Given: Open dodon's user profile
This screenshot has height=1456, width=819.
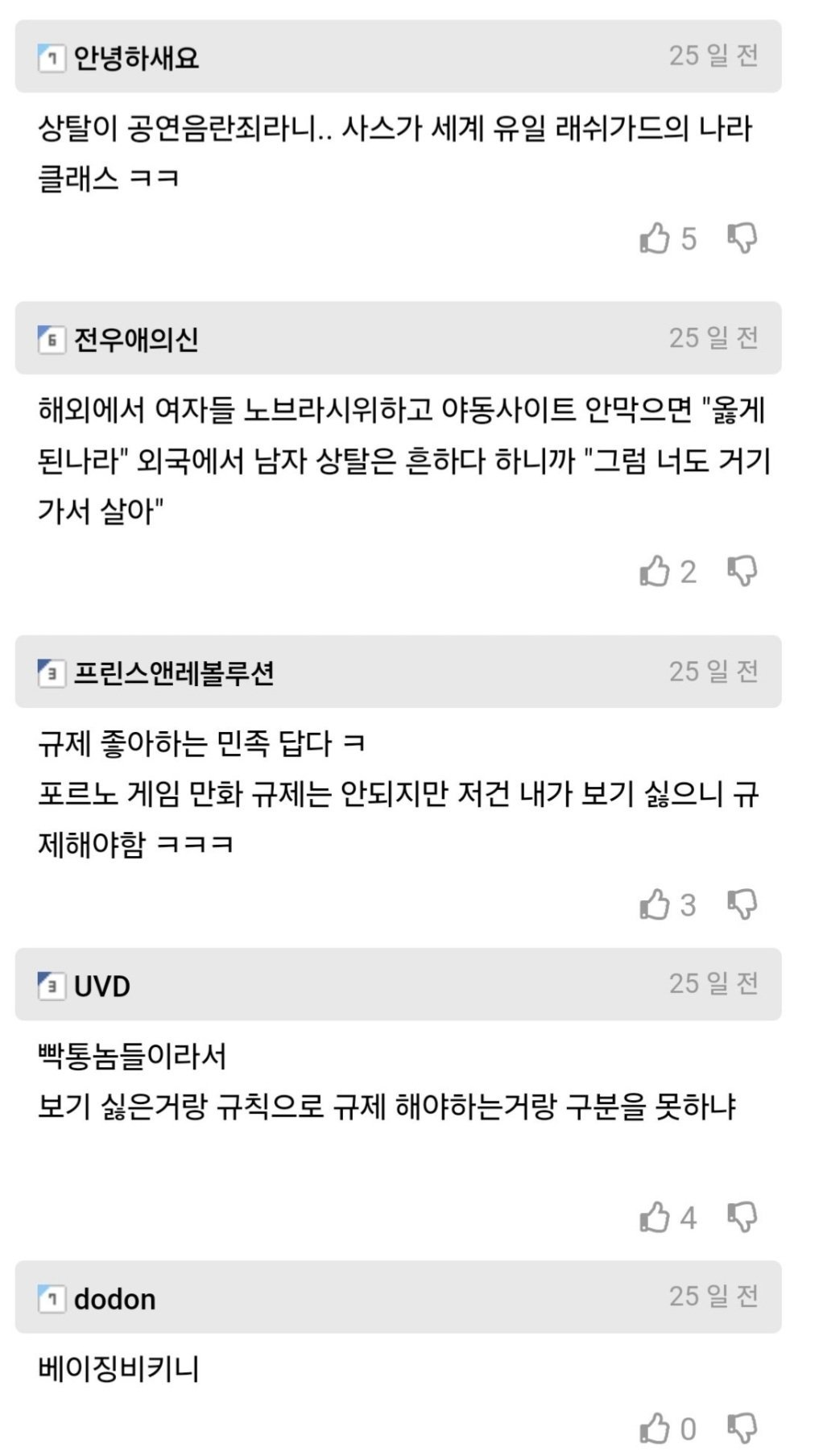Looking at the screenshot, I should coord(114,1299).
